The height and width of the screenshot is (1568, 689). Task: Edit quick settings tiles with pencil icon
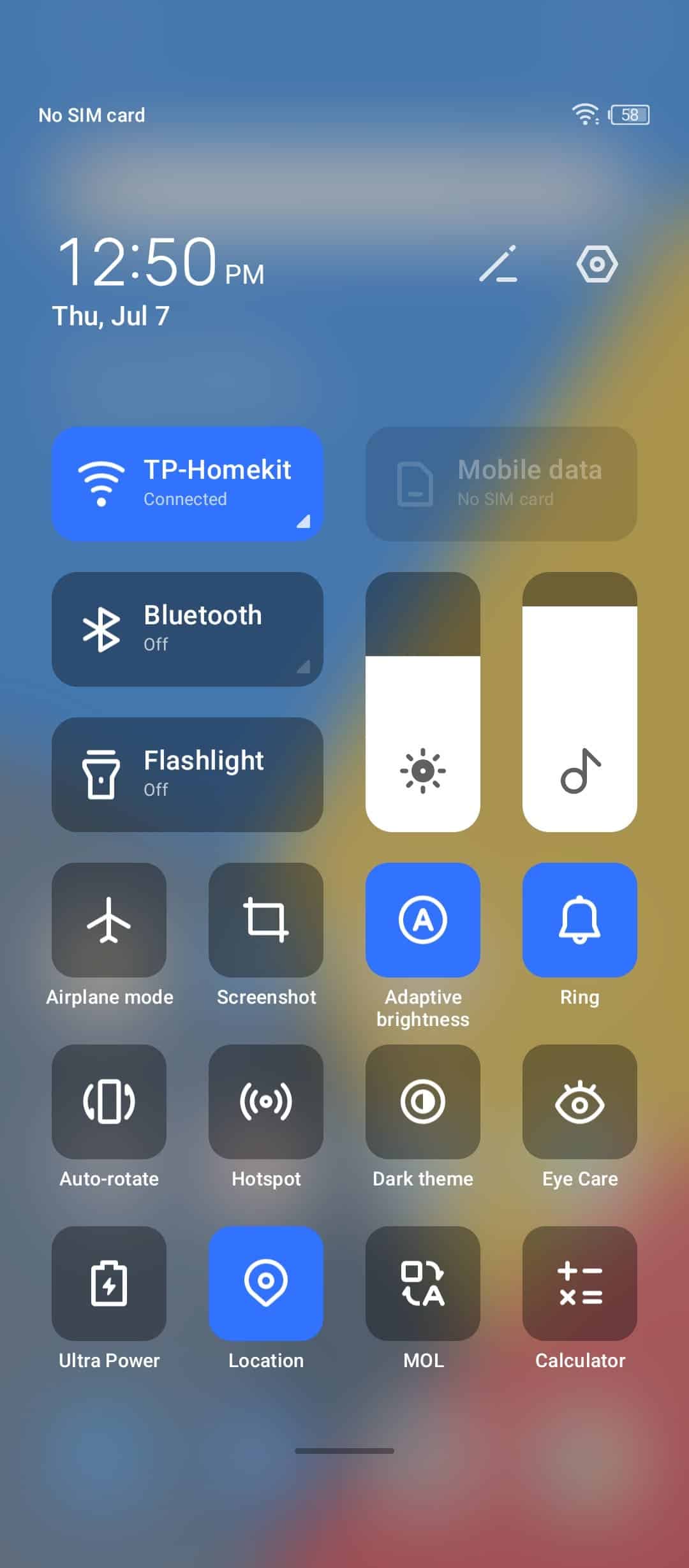(498, 264)
